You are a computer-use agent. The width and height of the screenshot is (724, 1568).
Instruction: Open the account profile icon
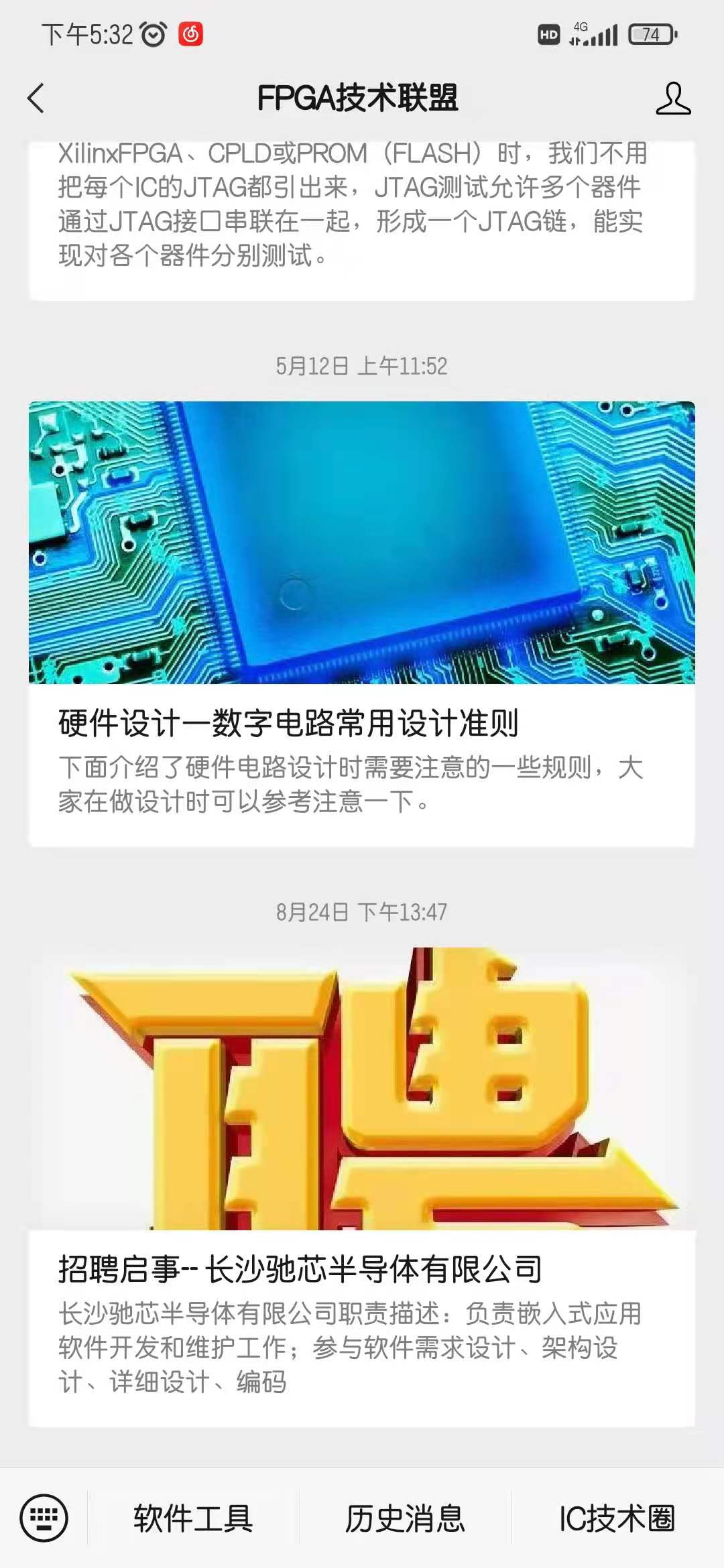pyautogui.click(x=672, y=99)
